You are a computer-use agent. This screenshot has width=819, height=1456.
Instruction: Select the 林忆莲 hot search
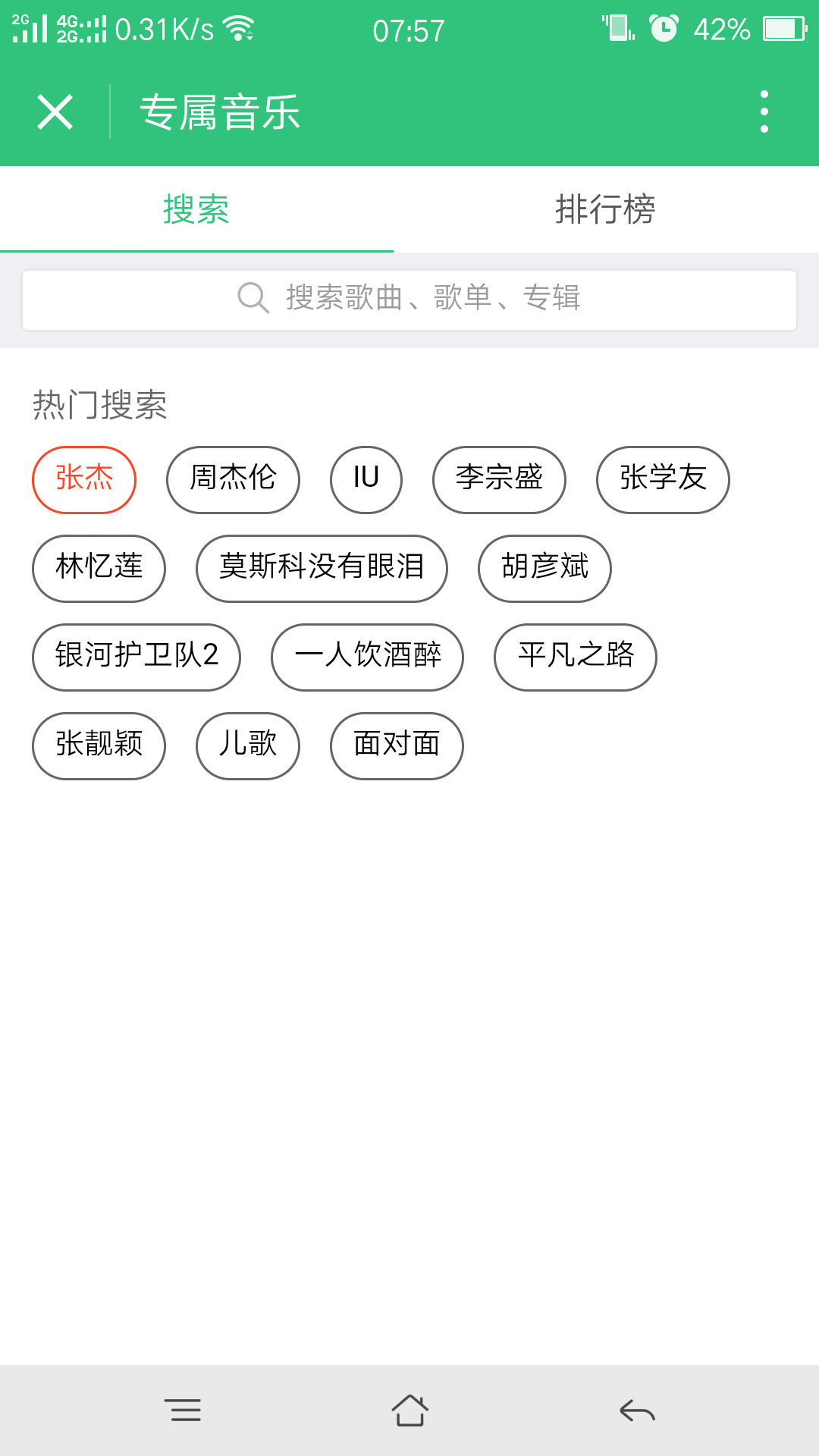coord(99,569)
